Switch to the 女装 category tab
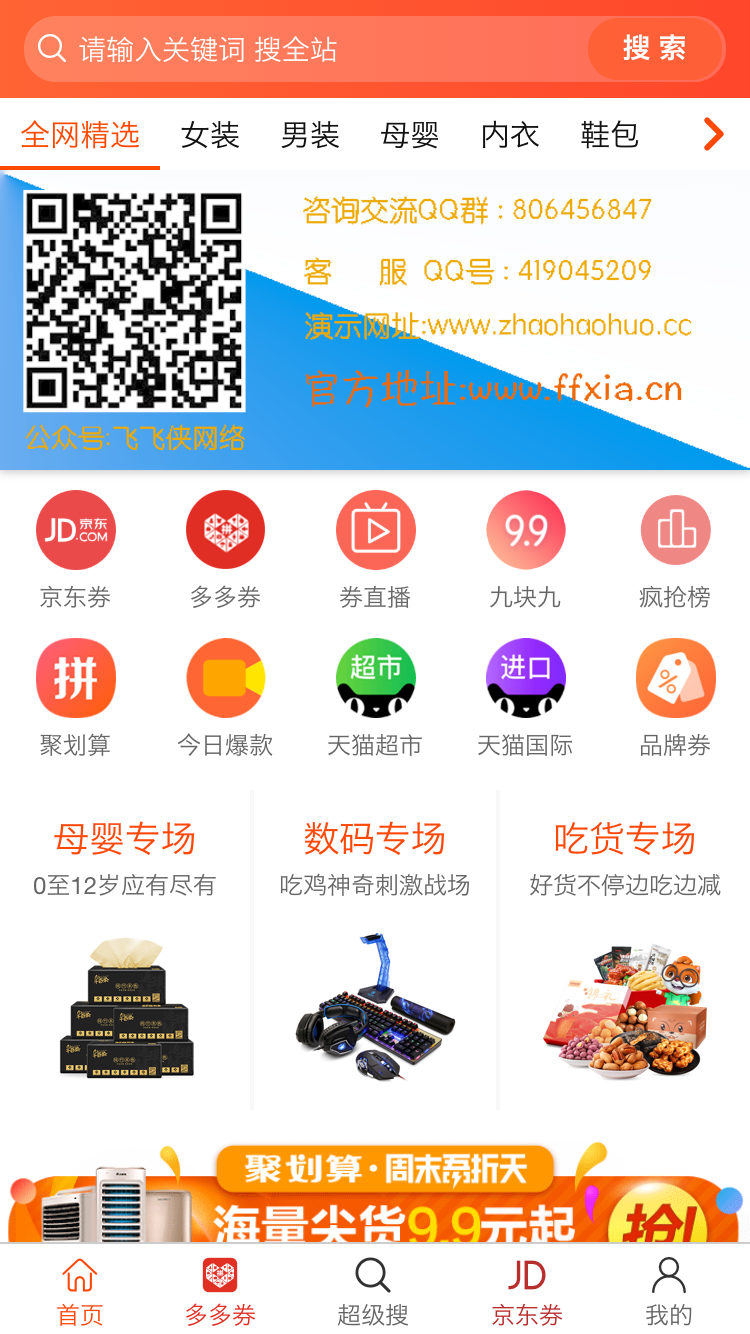Screen dimensions: 750x1334 click(210, 134)
